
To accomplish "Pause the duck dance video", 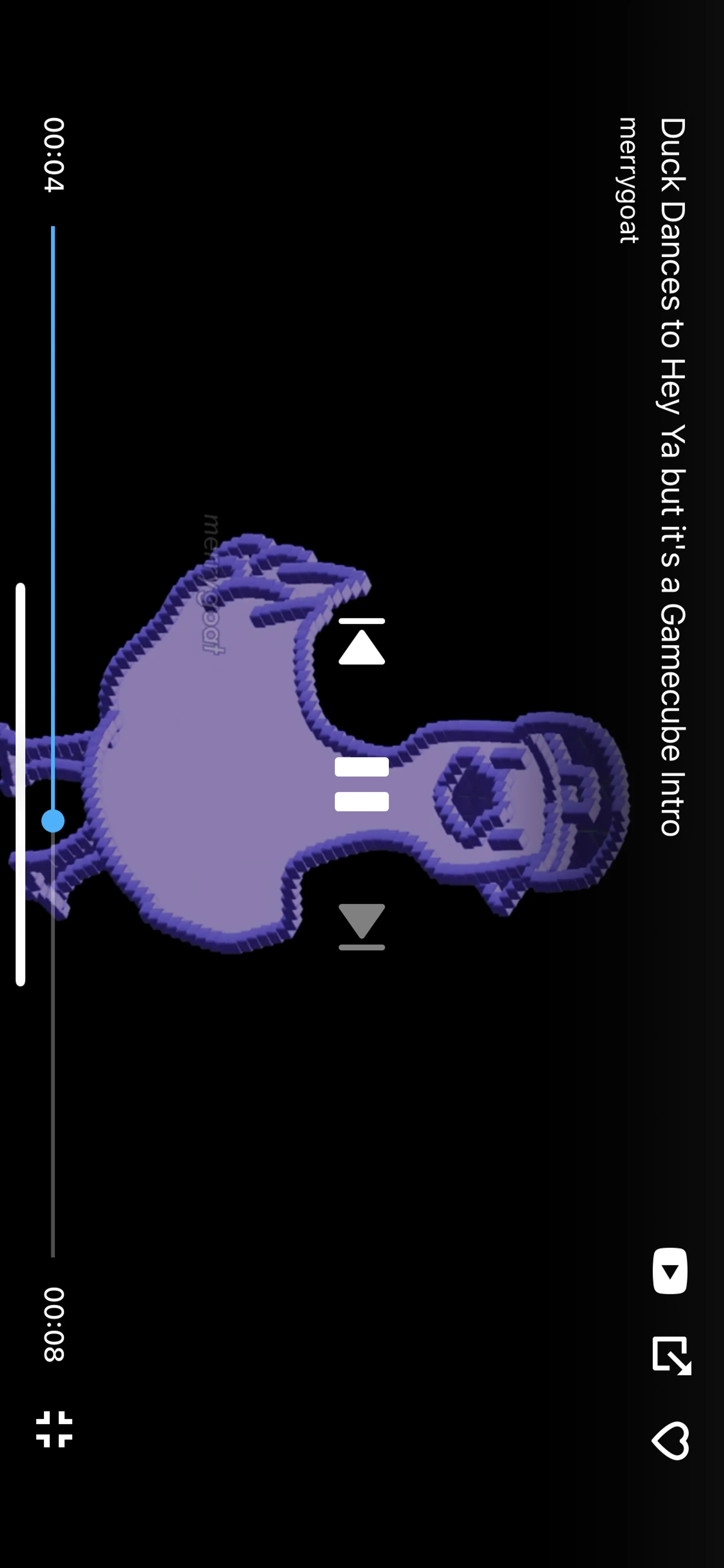I will 361,784.
